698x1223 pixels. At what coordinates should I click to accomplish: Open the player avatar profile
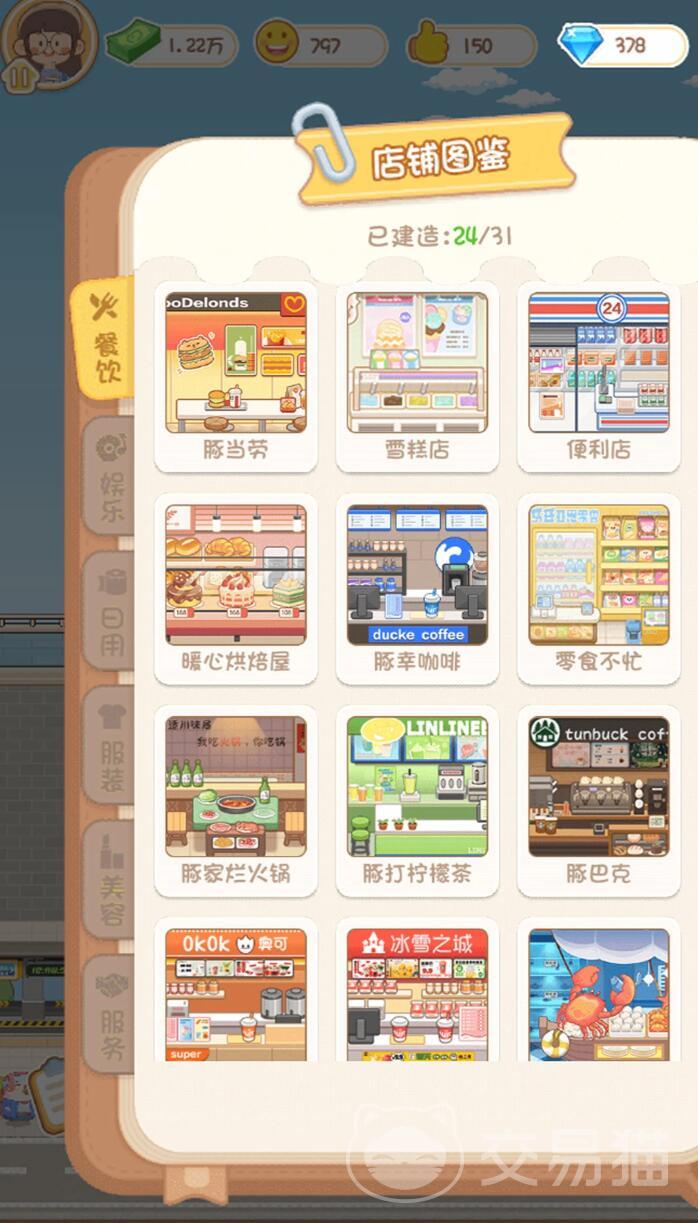48,42
